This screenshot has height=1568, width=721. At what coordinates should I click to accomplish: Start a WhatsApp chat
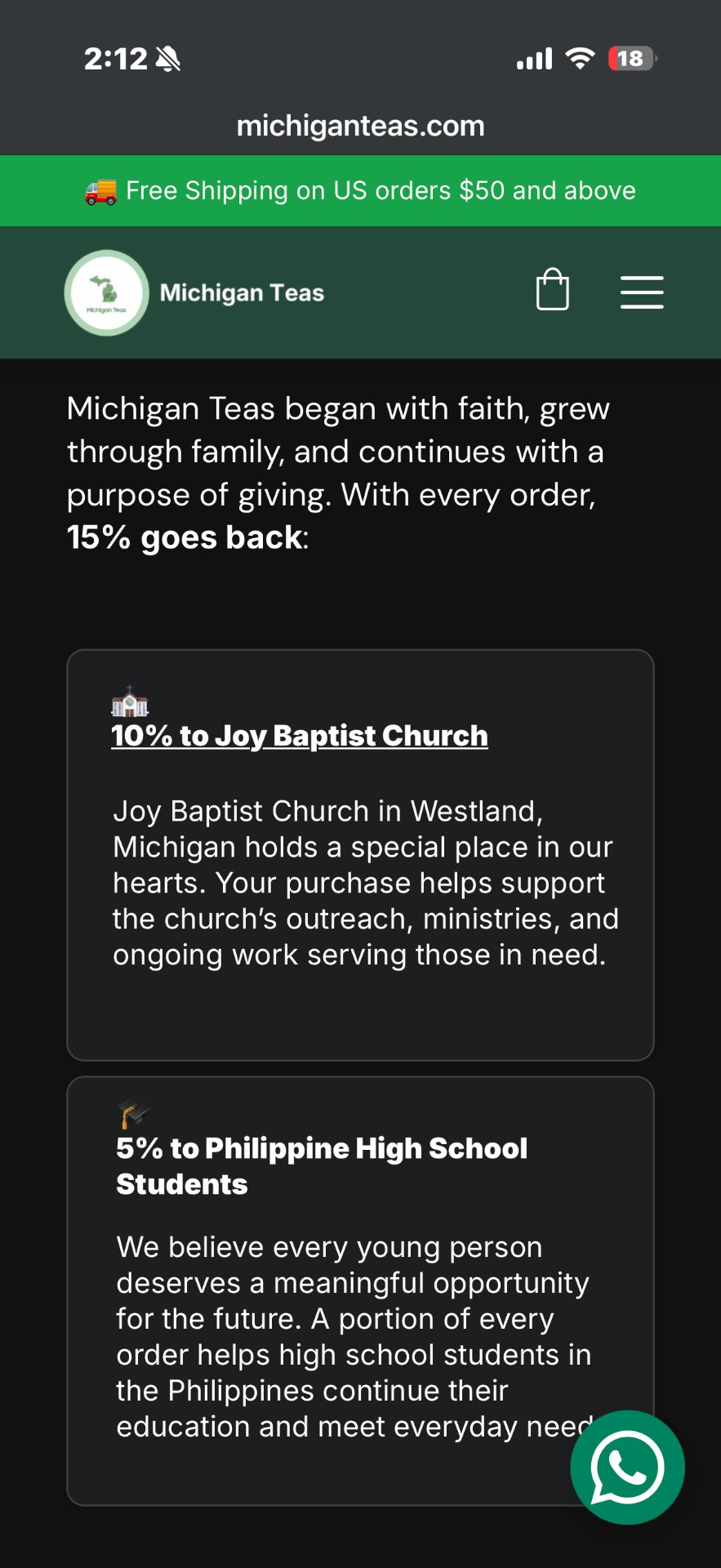(x=627, y=1467)
